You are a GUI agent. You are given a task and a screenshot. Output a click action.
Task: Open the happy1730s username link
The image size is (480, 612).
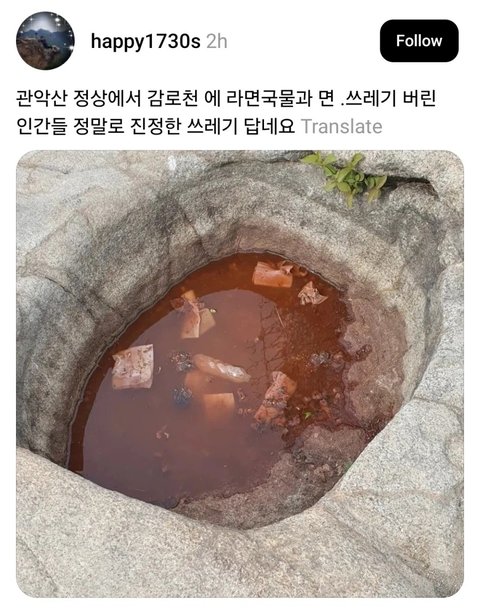point(145,41)
